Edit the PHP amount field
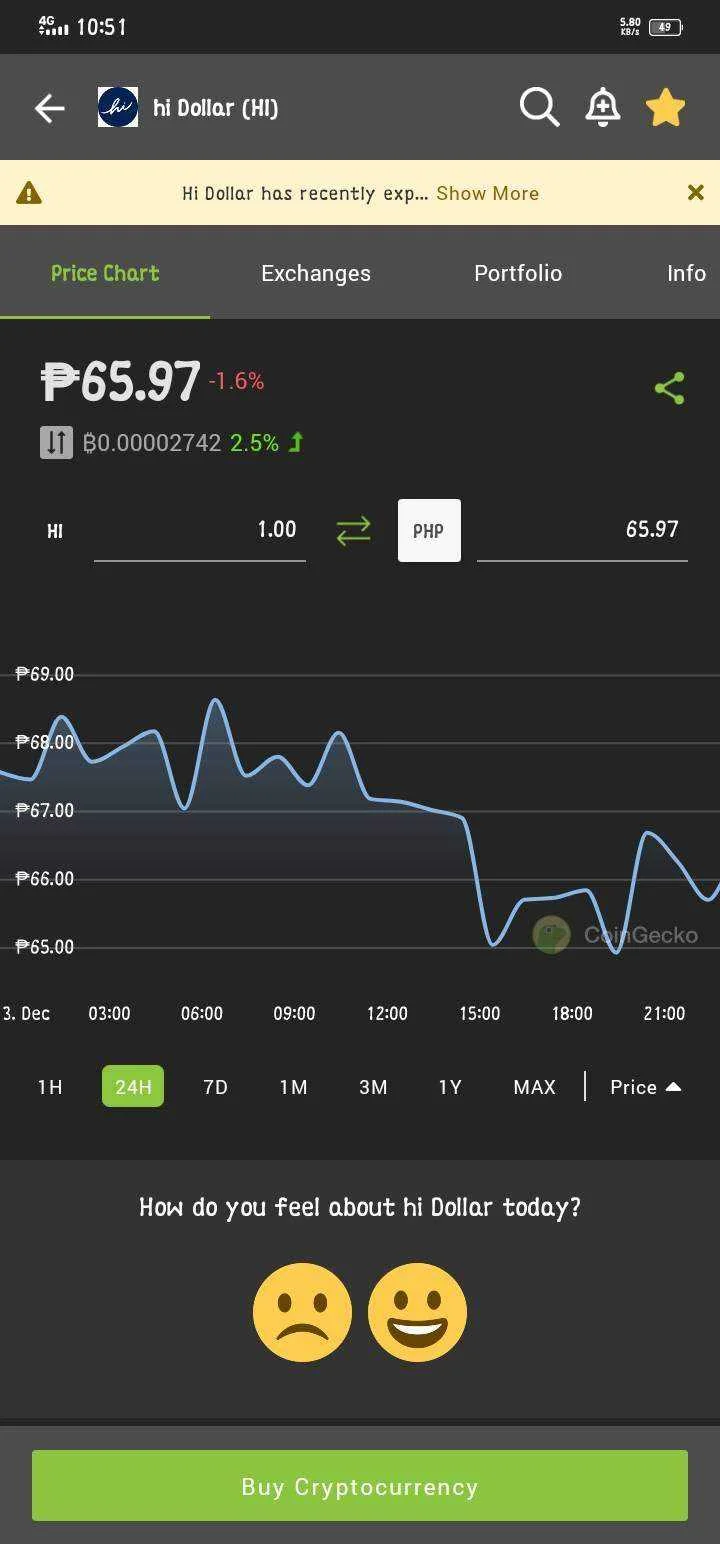Screen dimensions: 720x1544 (x=582, y=530)
